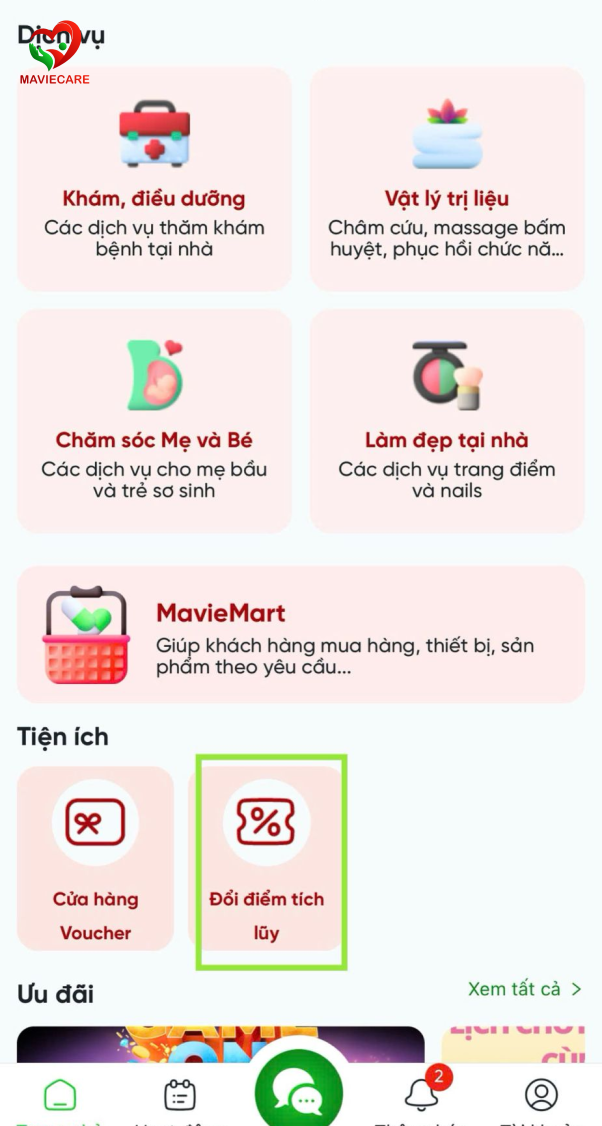The width and height of the screenshot is (602, 1126).
Task: Open Khám, điều dưỡng service card
Action: coord(154,178)
